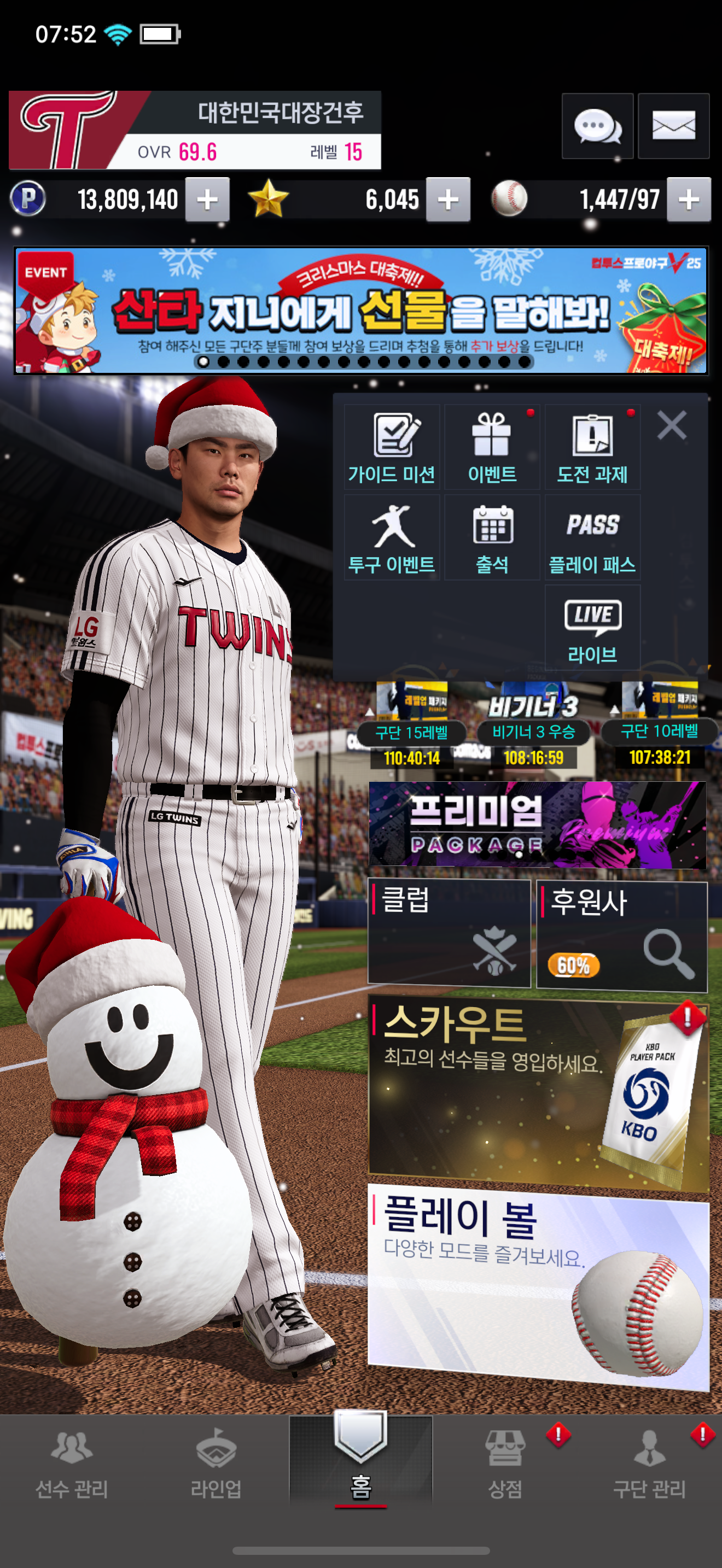The image size is (722, 1568).
Task: Add more baseballs with the plus button
Action: 689,200
